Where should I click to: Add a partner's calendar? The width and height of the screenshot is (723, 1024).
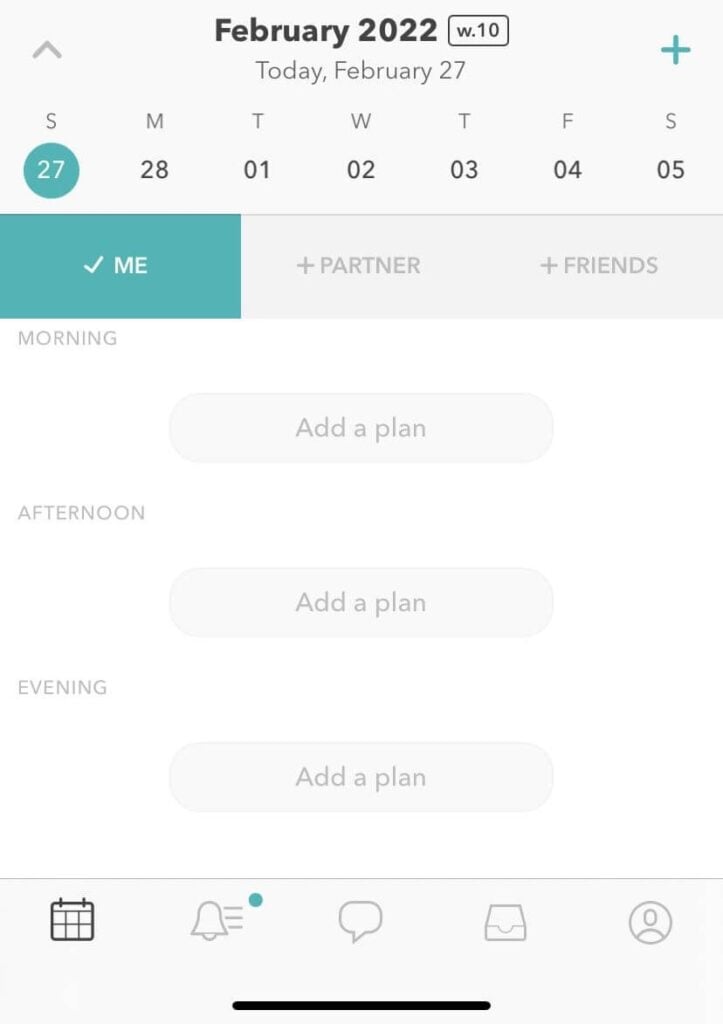(x=360, y=266)
